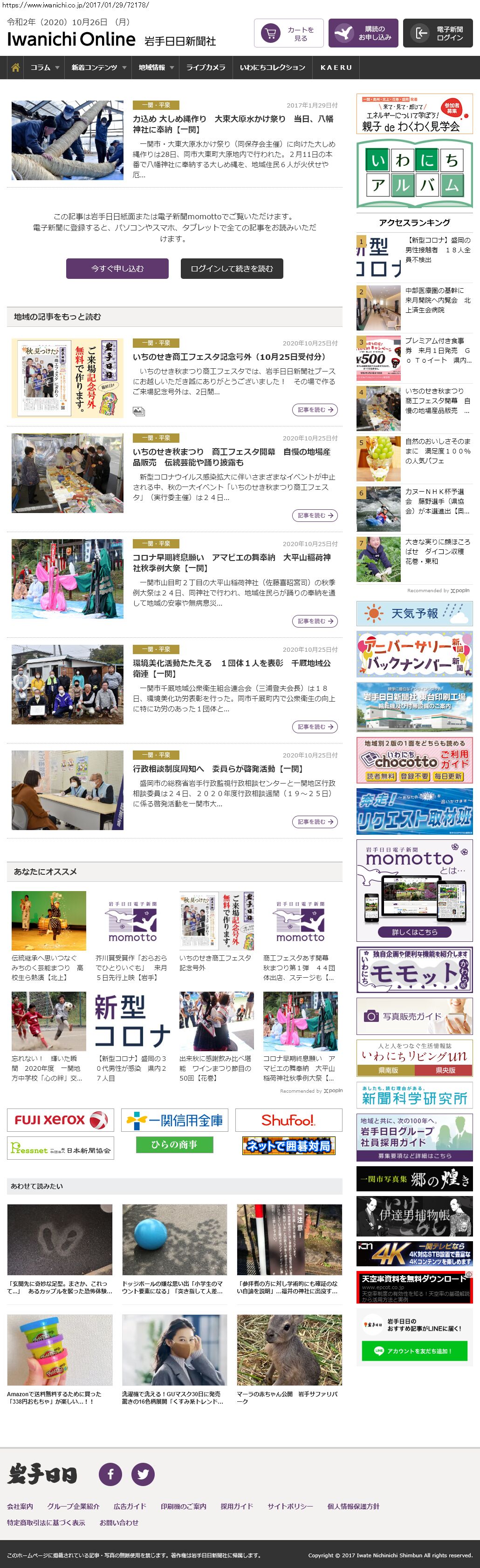Visit the Twitter page
Viewport: 480px width, 1568px height.
[143, 1473]
